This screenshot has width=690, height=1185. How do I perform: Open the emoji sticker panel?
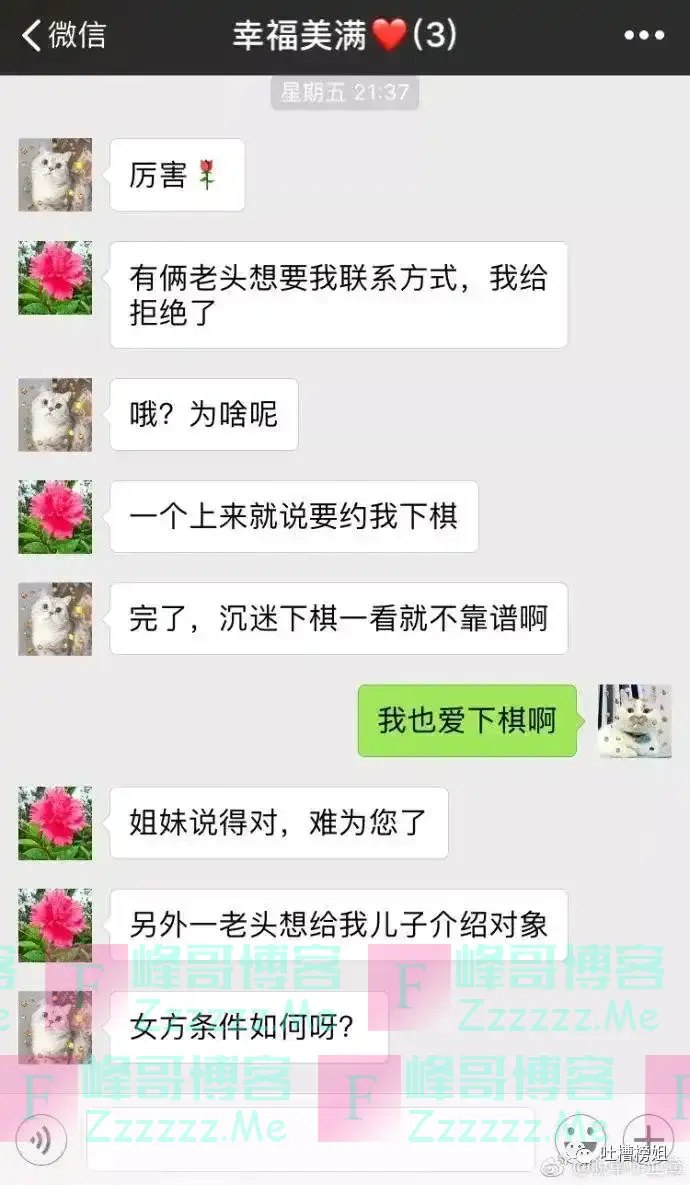tap(581, 1137)
